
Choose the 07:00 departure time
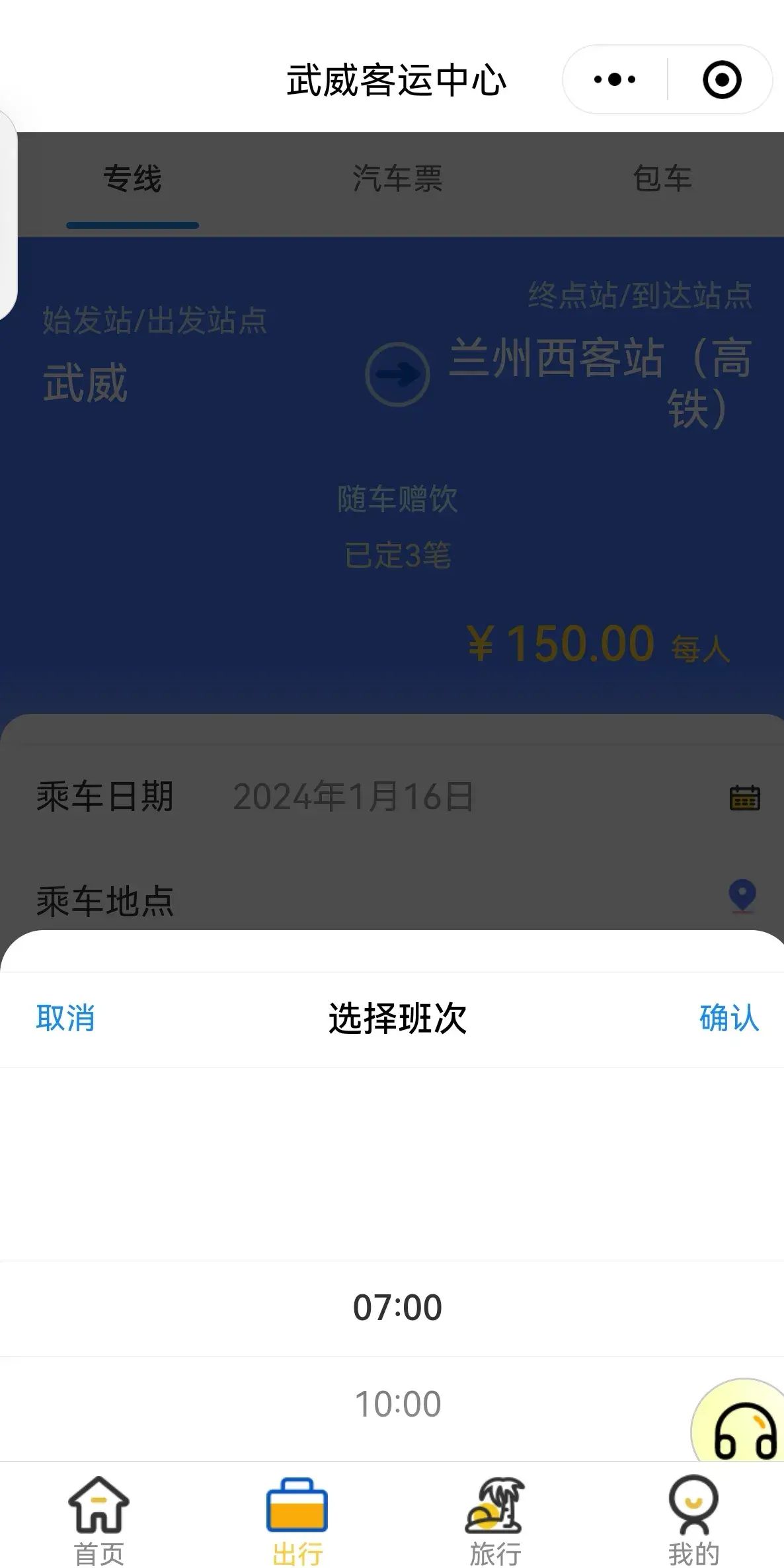click(397, 1307)
